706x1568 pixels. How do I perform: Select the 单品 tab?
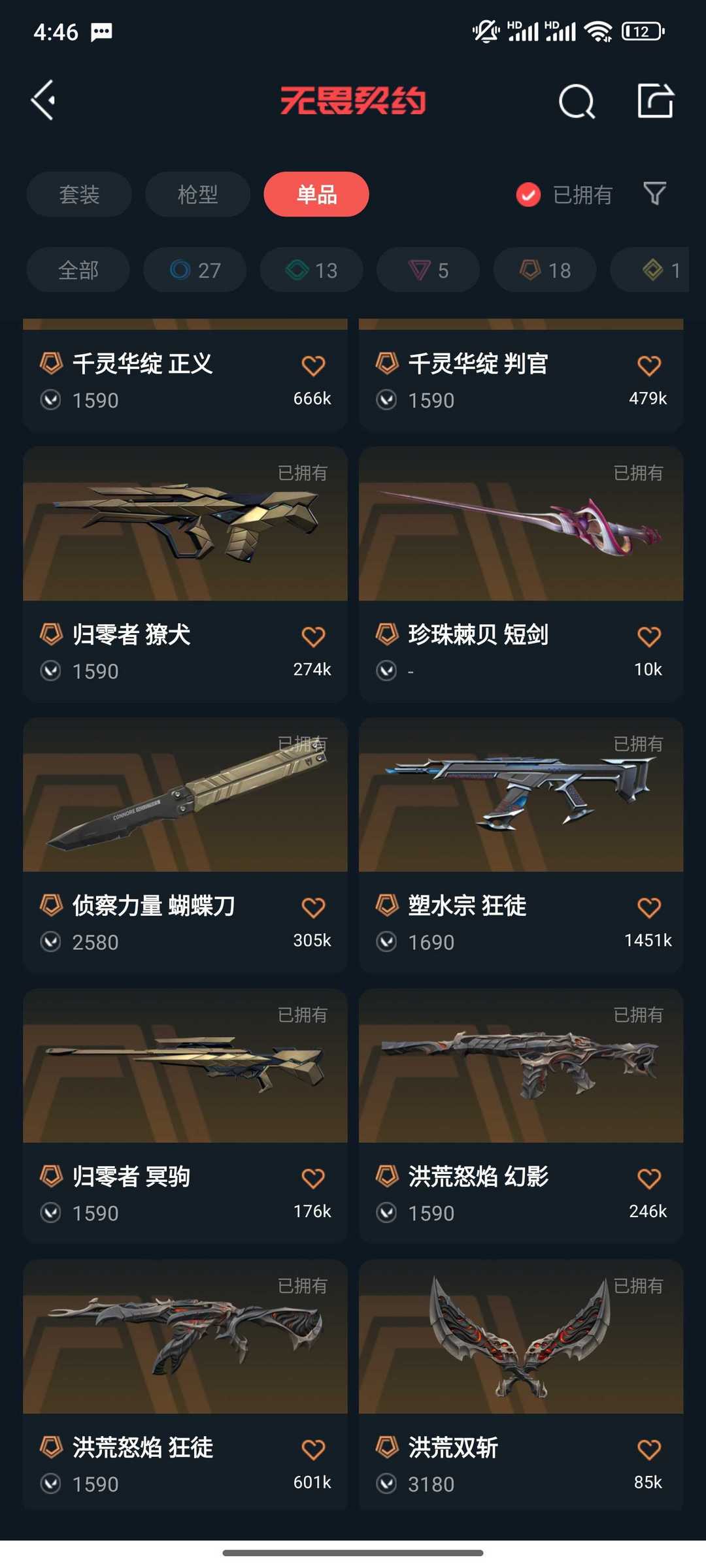[316, 194]
